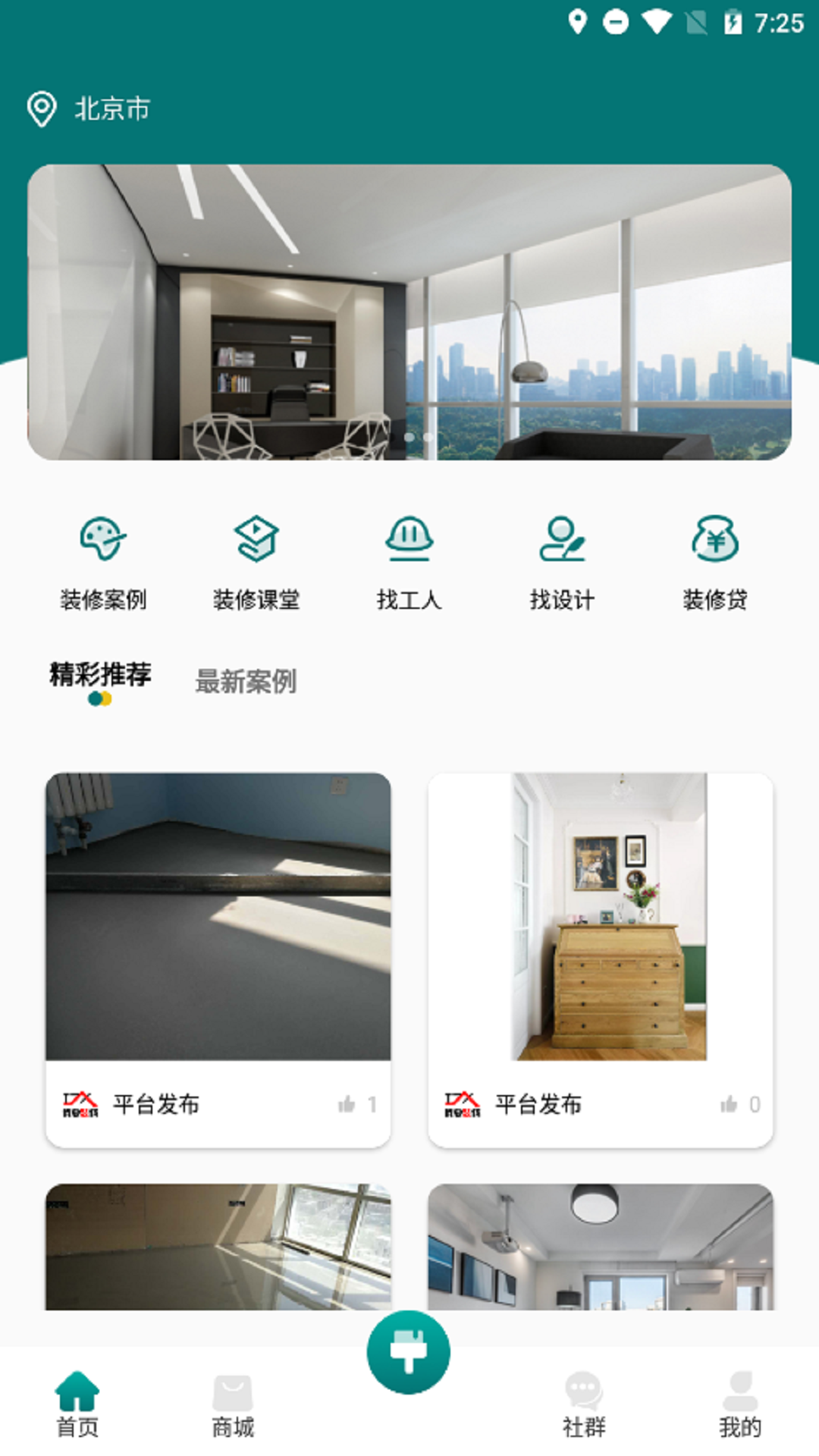Image resolution: width=819 pixels, height=1456 pixels.
Task: Open the 社群 community tab
Action: click(584, 1404)
